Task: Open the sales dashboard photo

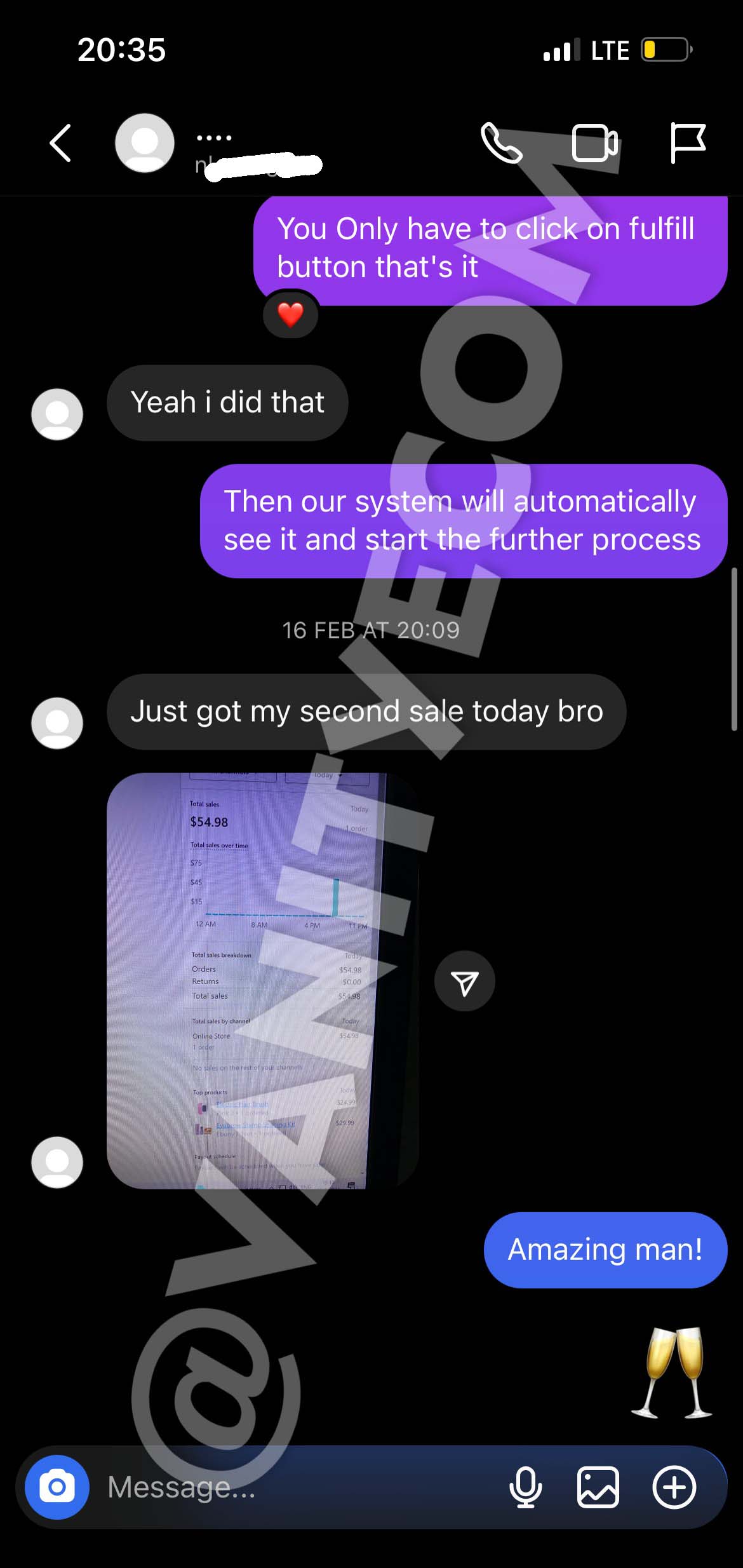Action: (262, 980)
